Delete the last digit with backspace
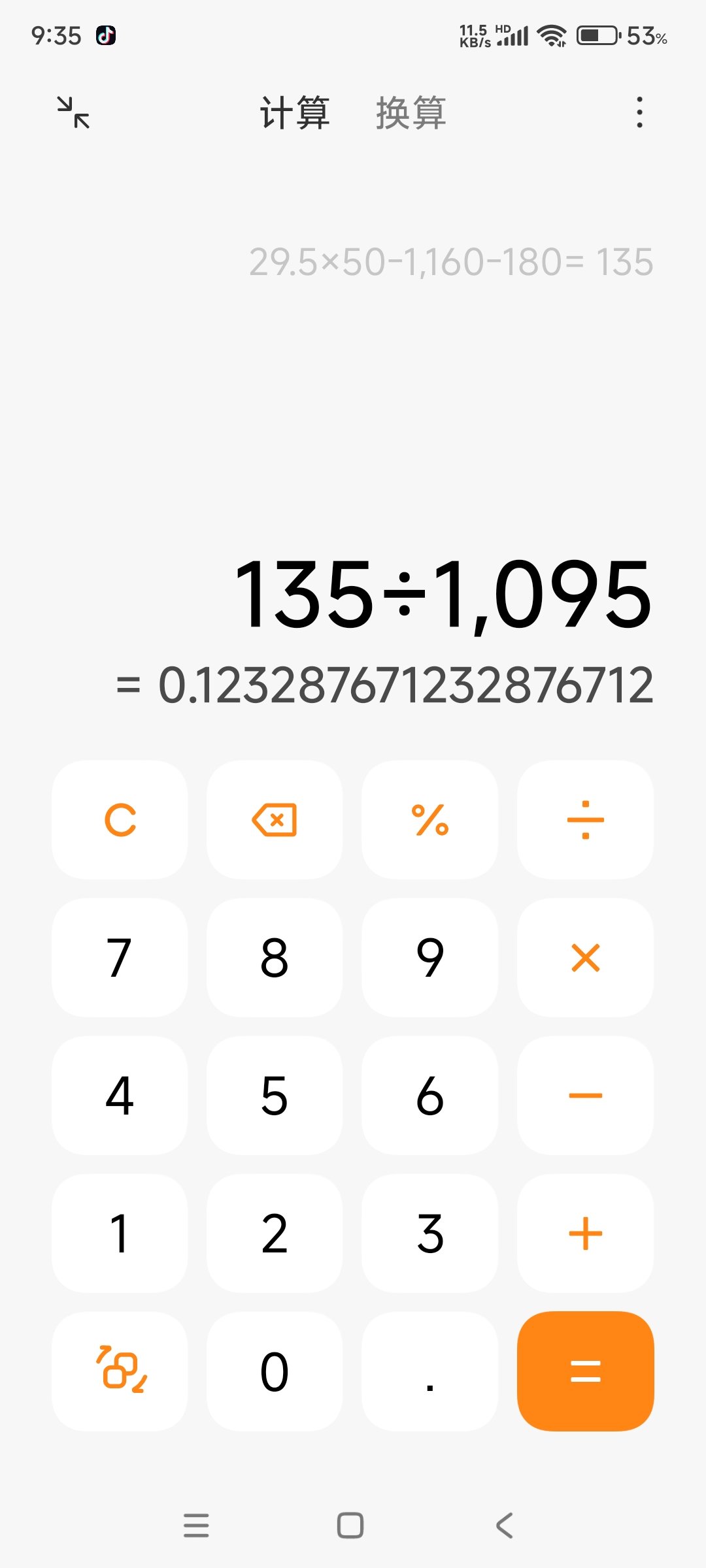 point(275,819)
